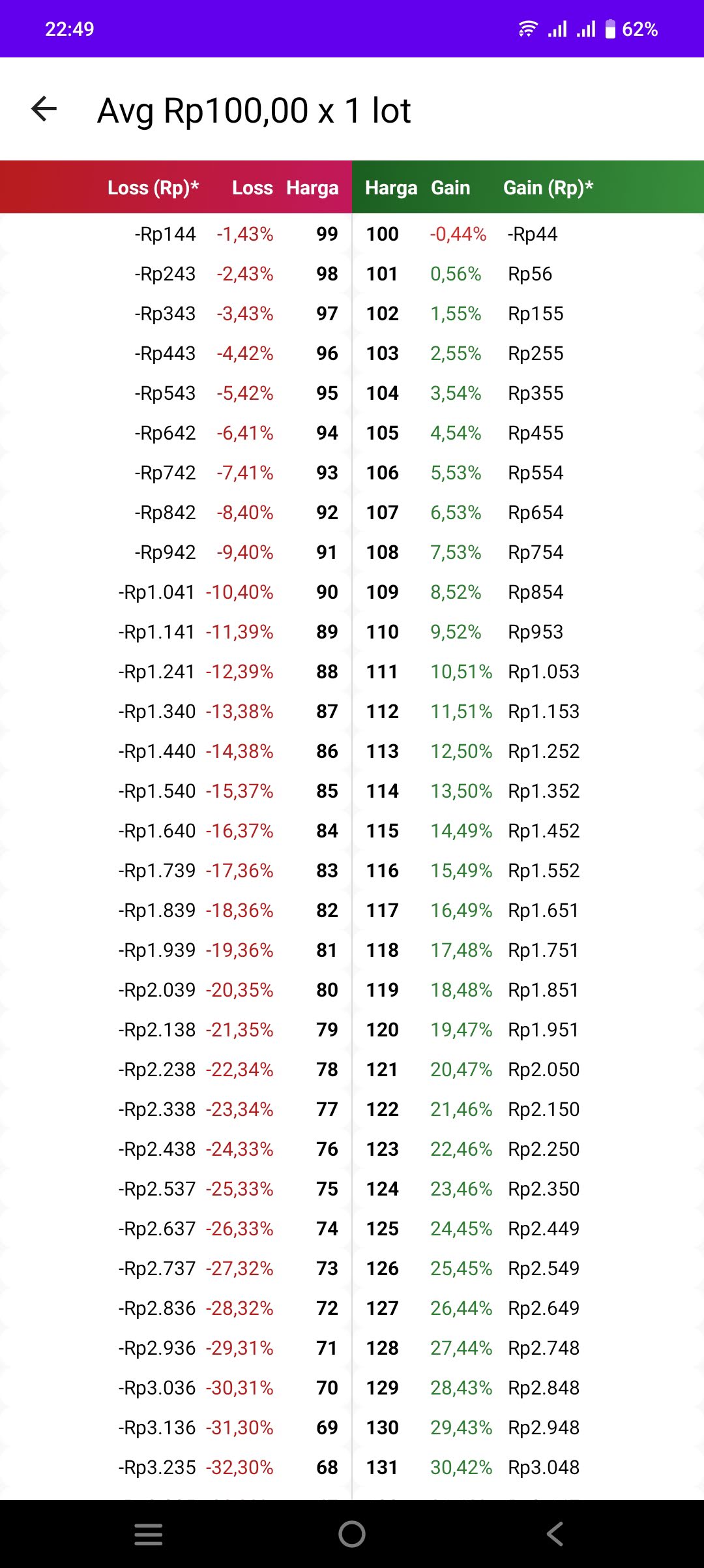The height and width of the screenshot is (1568, 704).
Task: Select the -Rp144 loss value
Action: [164, 235]
